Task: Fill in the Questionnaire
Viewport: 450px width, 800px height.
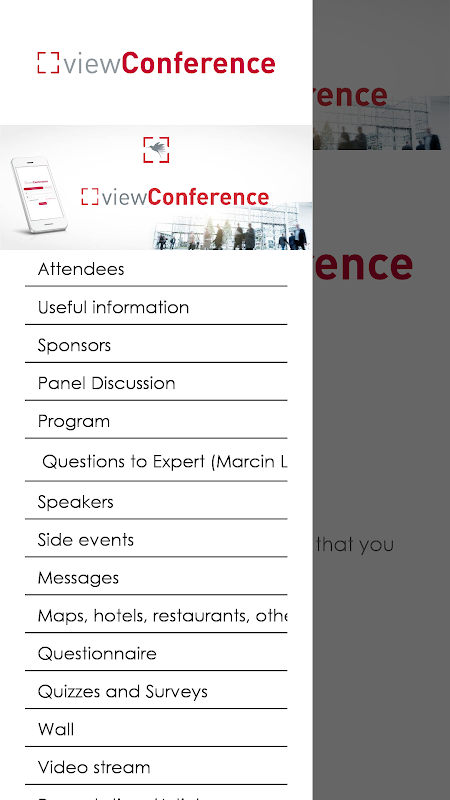Action: coord(156,652)
